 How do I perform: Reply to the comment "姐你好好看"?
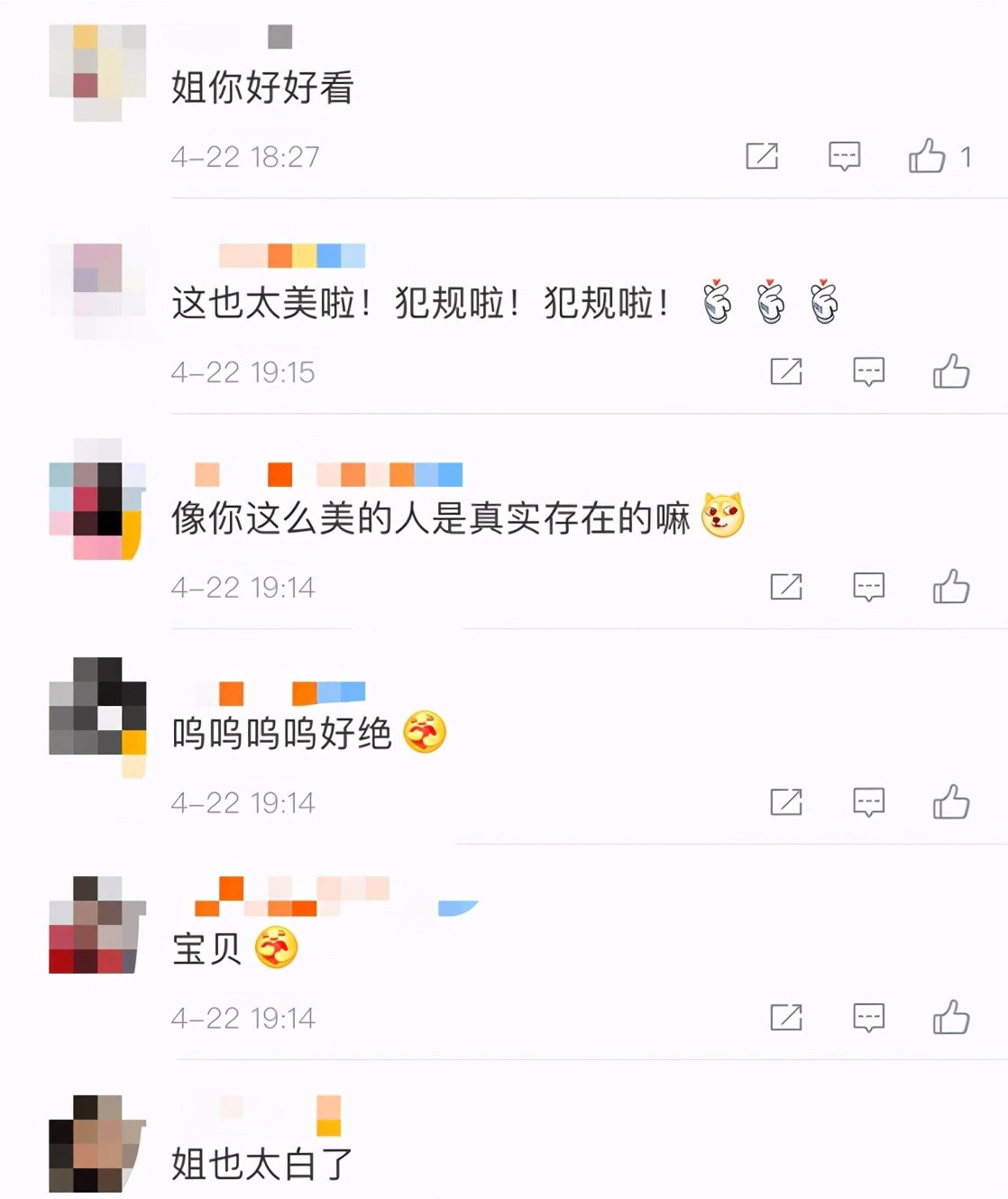(x=844, y=156)
